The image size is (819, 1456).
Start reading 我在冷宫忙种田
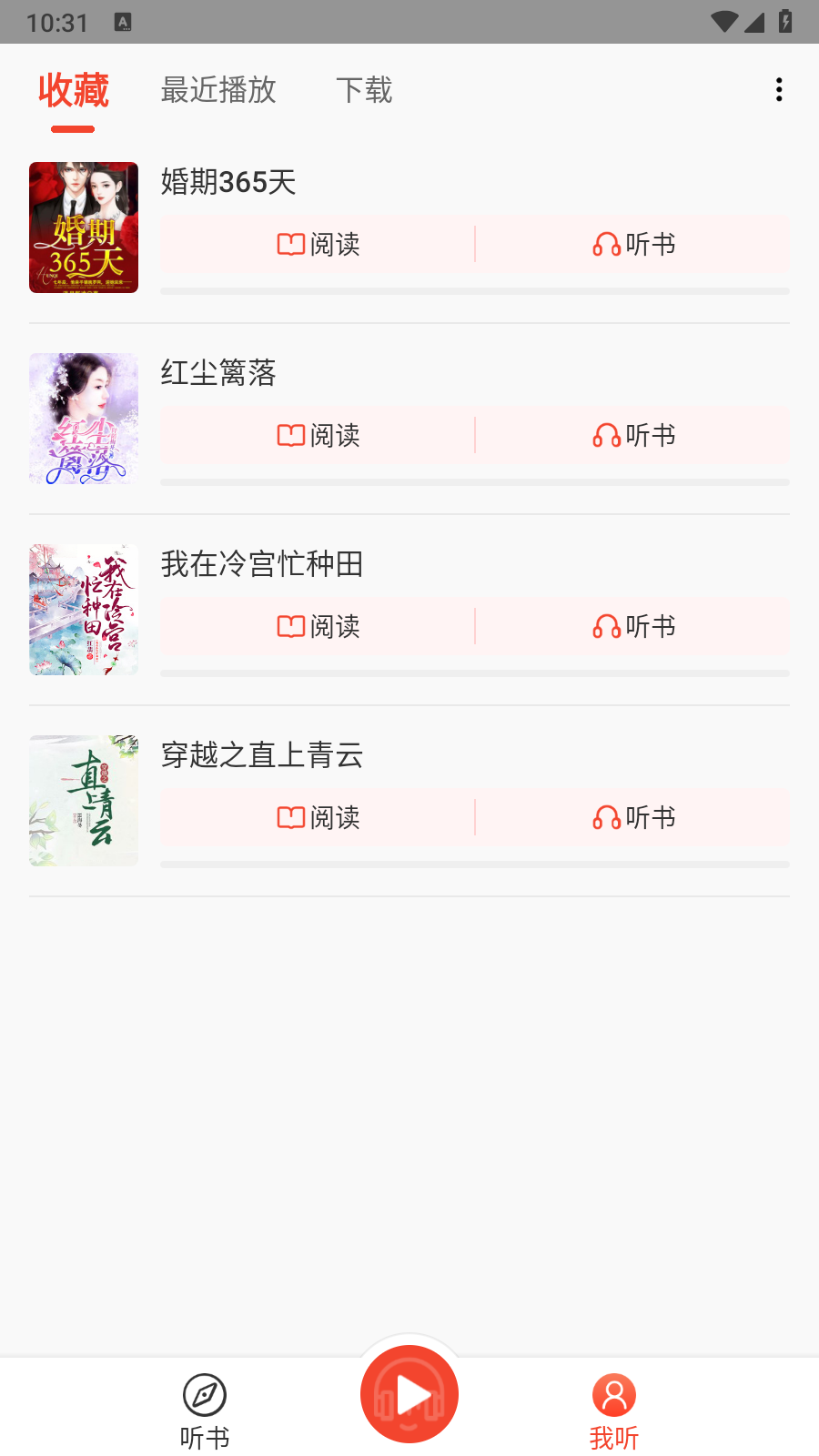pyautogui.click(x=318, y=626)
